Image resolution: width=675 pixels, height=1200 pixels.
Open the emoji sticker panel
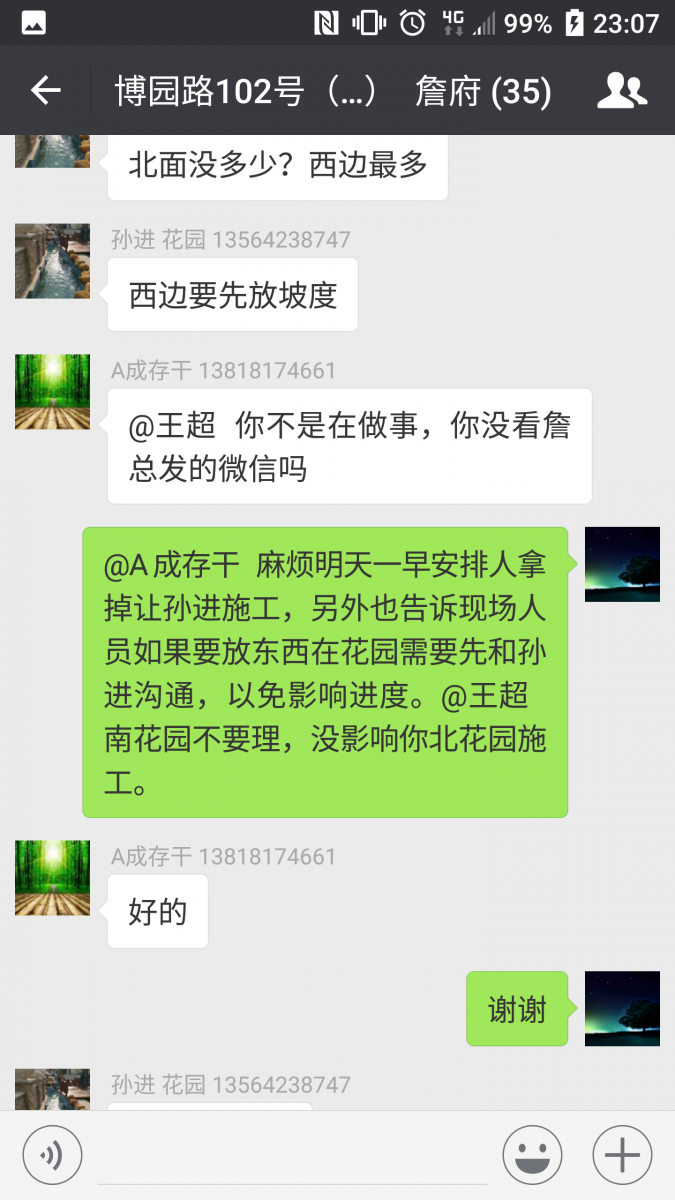pos(531,1156)
